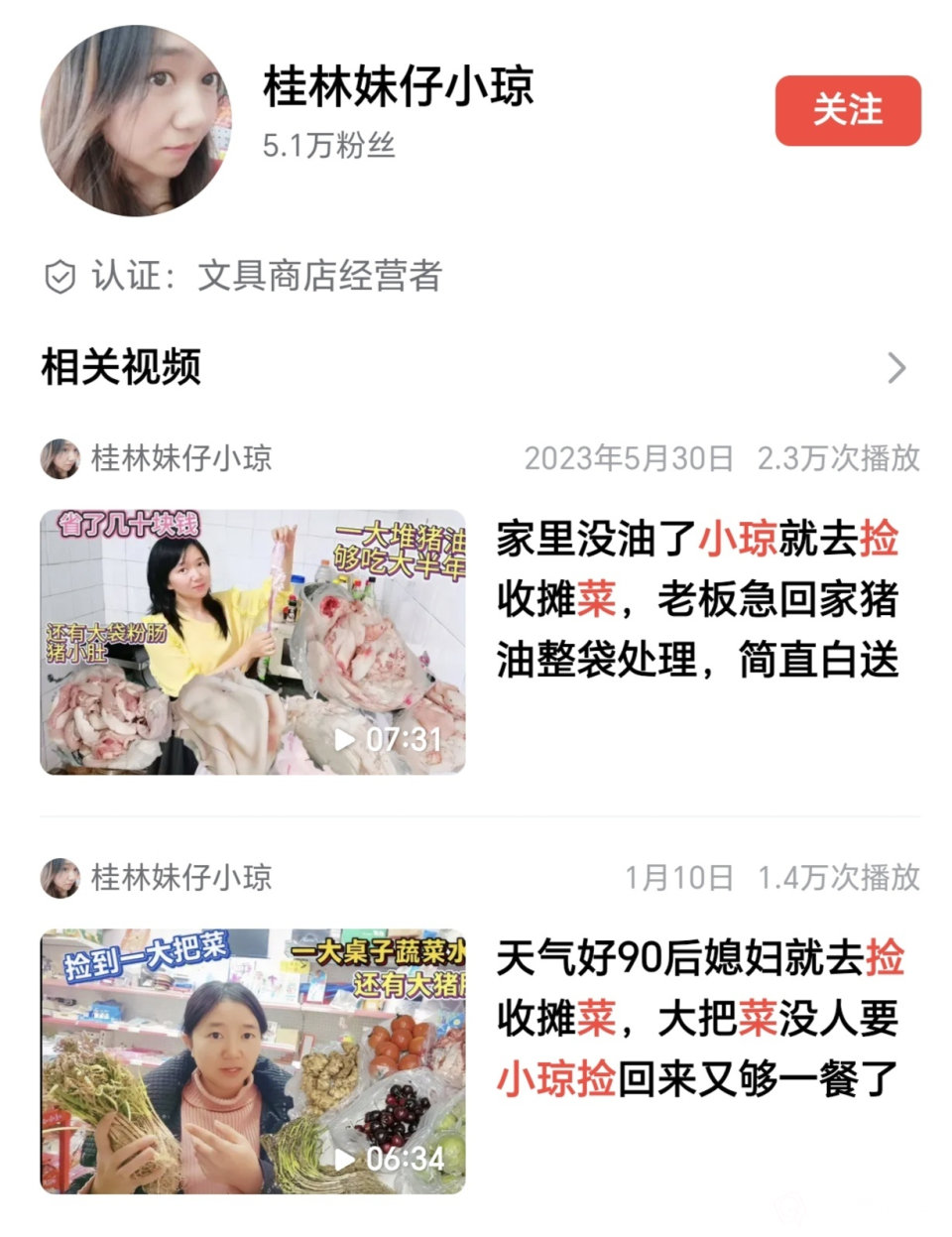The width and height of the screenshot is (952, 1237).
Task: Expand 相关视频 with the chevron arrow
Action: click(896, 367)
